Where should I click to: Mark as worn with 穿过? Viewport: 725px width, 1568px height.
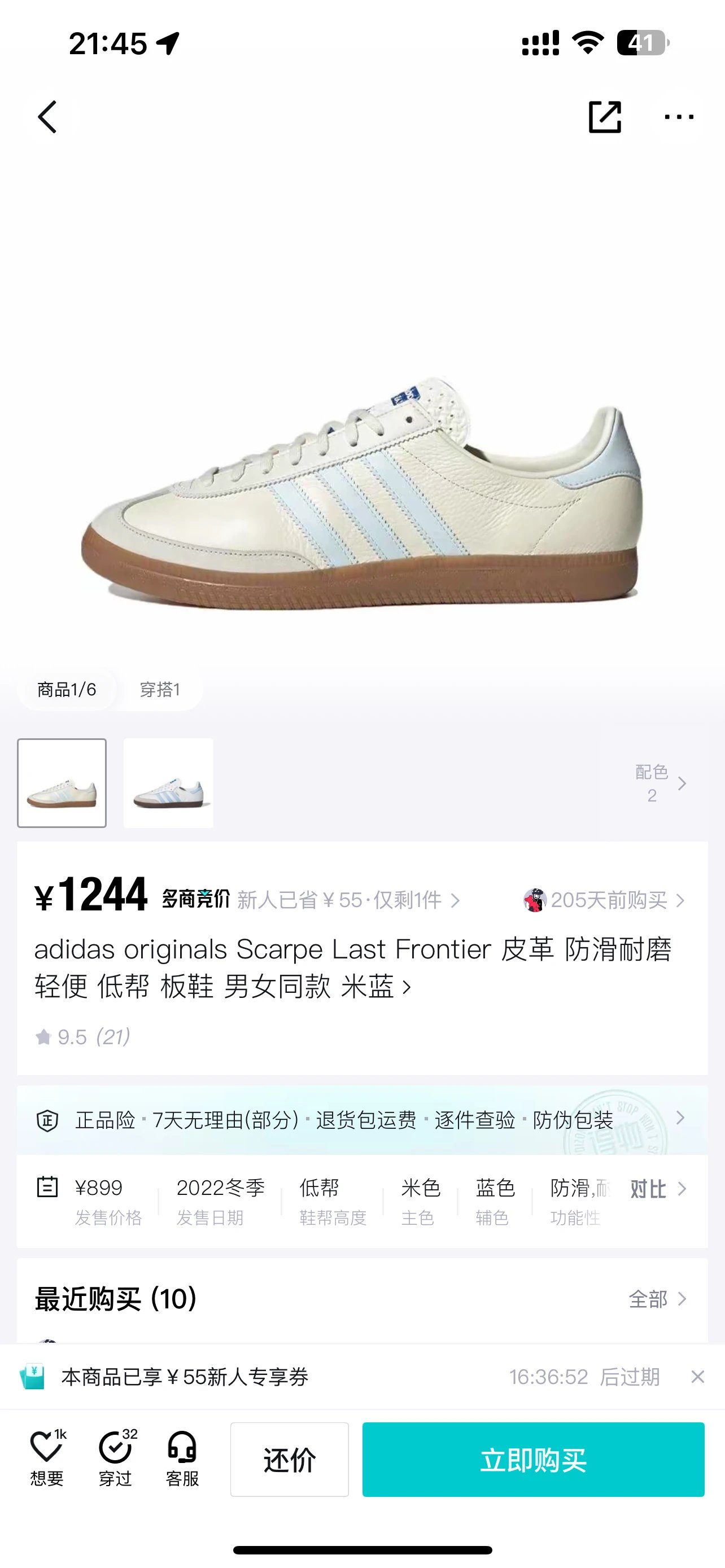tap(115, 1458)
